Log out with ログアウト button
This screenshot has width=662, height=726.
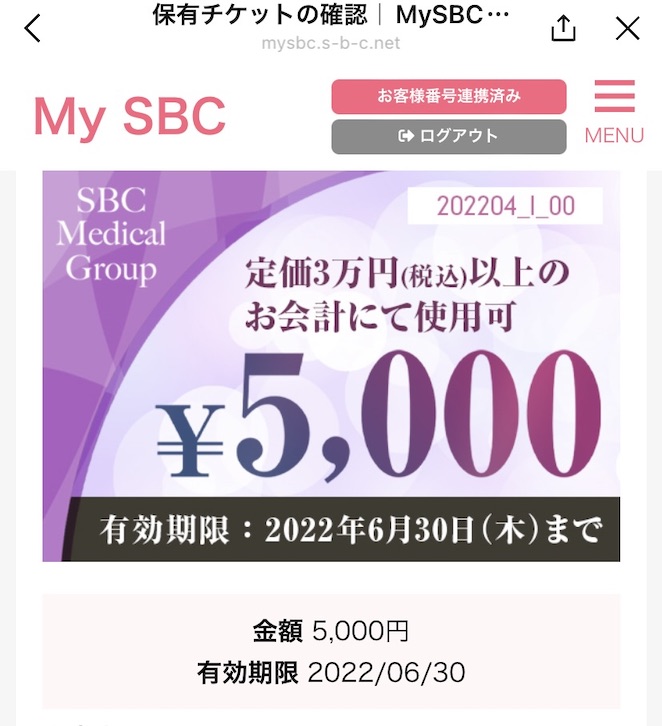point(449,136)
